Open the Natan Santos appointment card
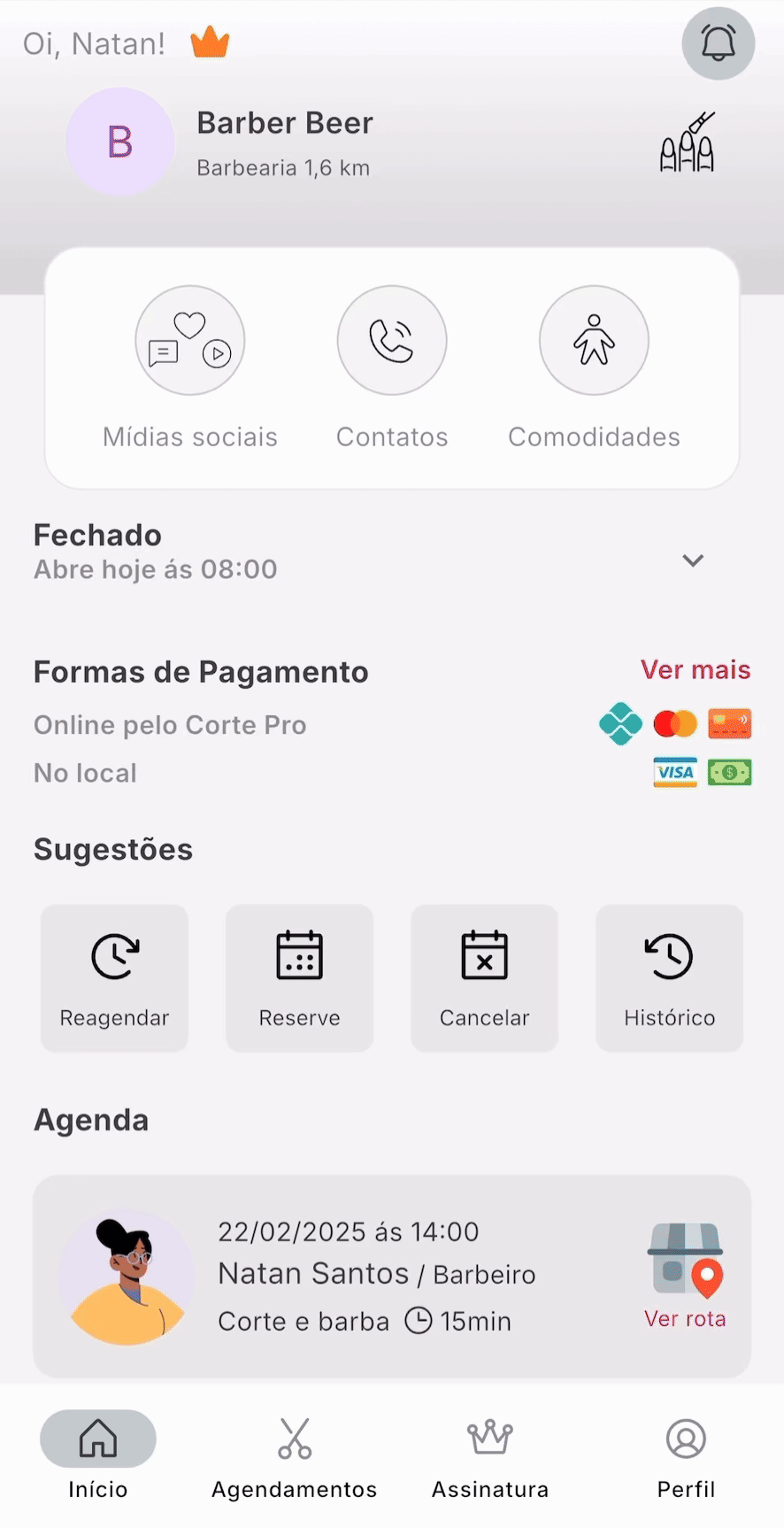This screenshot has width=784, height=1528. click(376, 1276)
